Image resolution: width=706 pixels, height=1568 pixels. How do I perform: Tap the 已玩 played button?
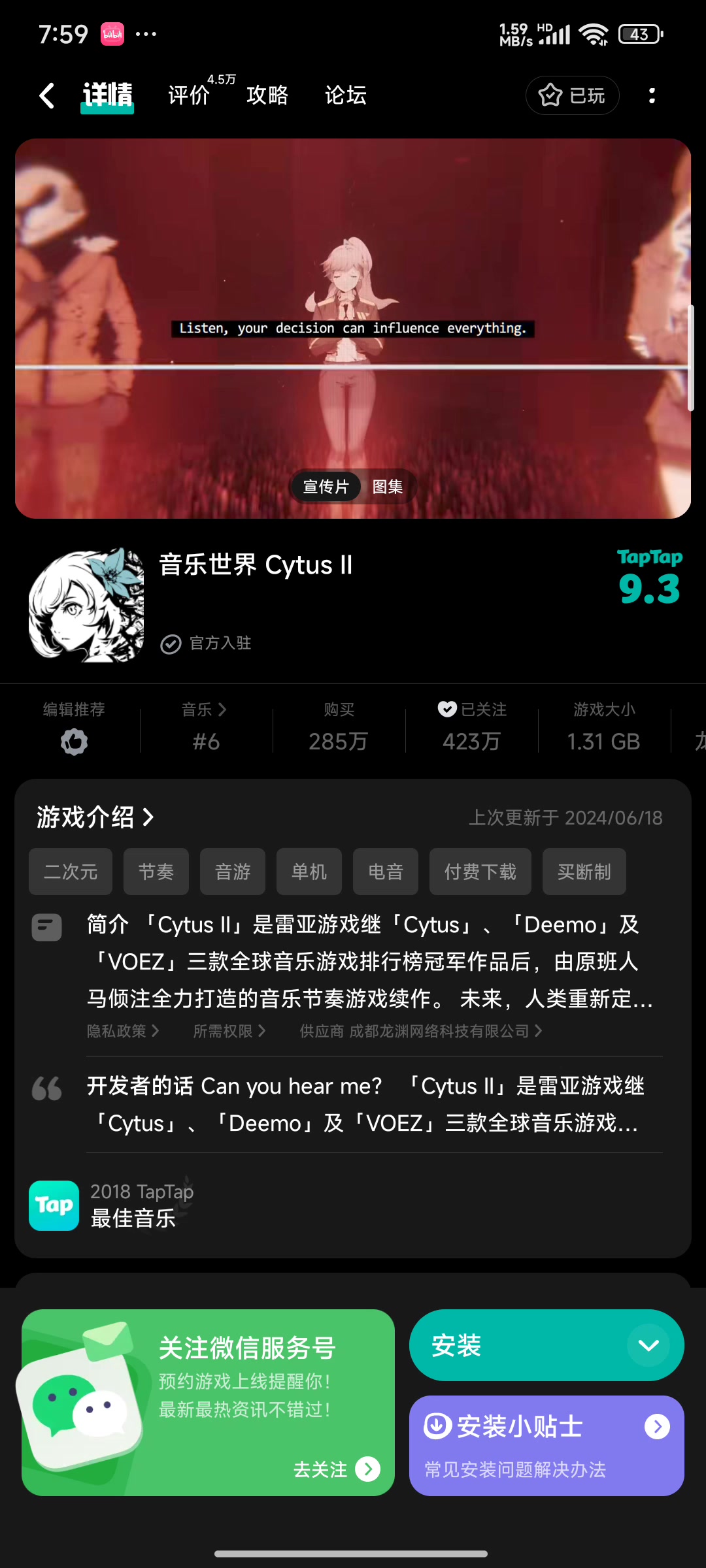click(x=572, y=95)
